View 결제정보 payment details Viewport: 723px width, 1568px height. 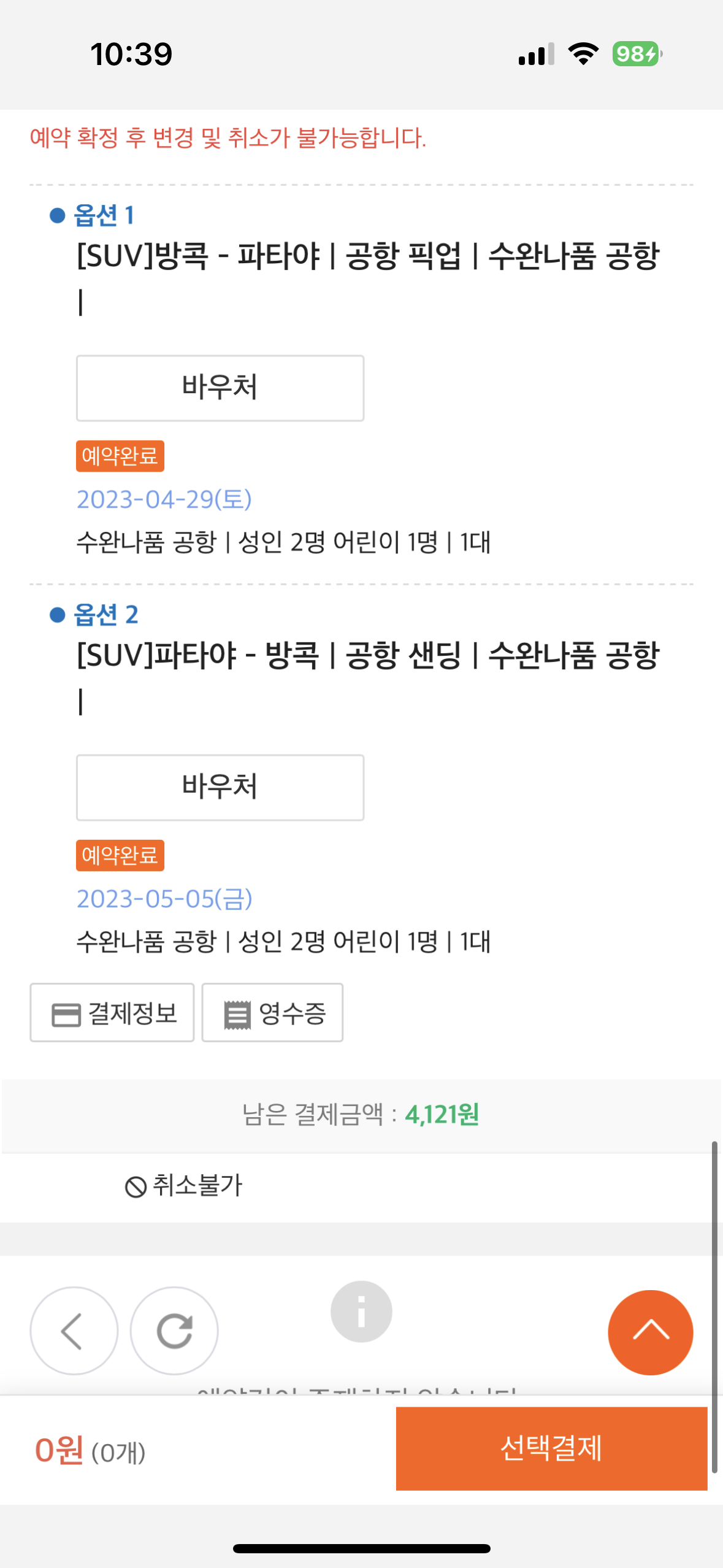tap(112, 1012)
